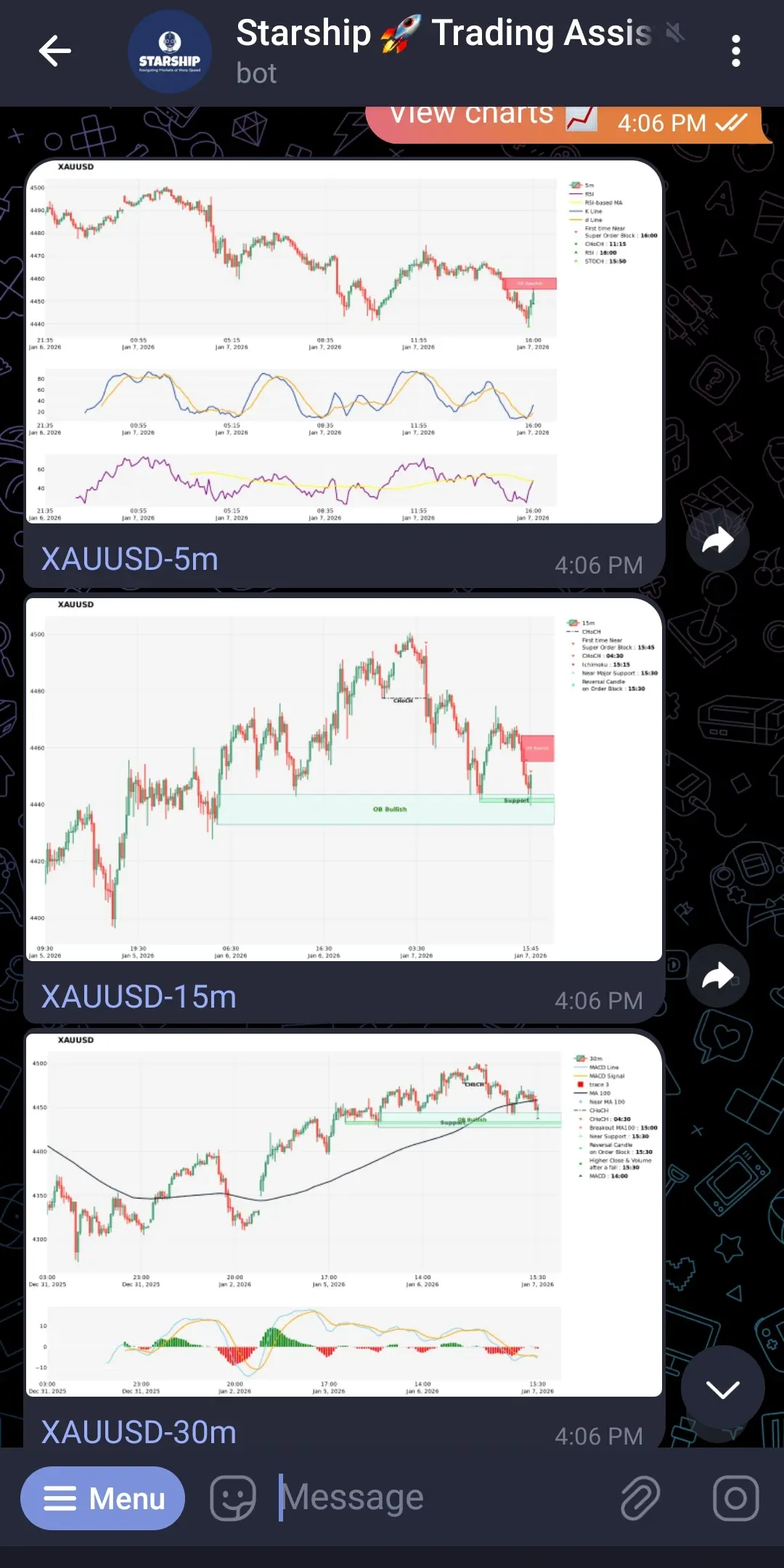This screenshot has width=784, height=1568.
Task: Open the chat overflow menu
Action: [x=735, y=52]
